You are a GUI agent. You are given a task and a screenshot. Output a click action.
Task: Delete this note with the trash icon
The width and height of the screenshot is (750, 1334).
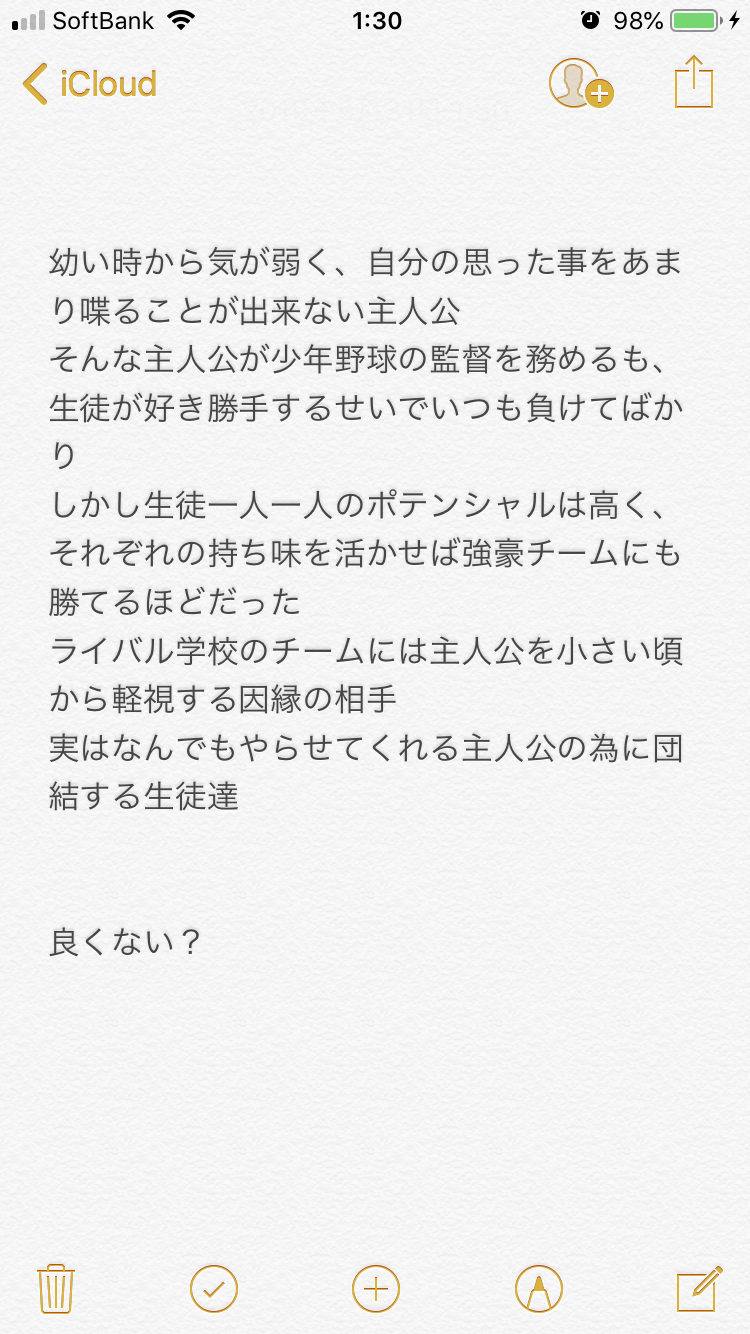[56, 1288]
